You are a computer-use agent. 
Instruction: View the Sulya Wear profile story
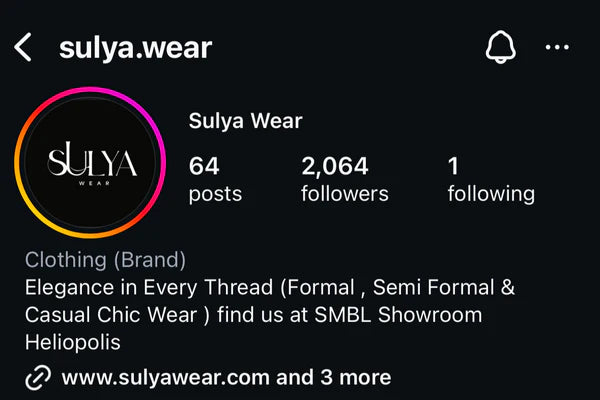pyautogui.click(x=91, y=163)
